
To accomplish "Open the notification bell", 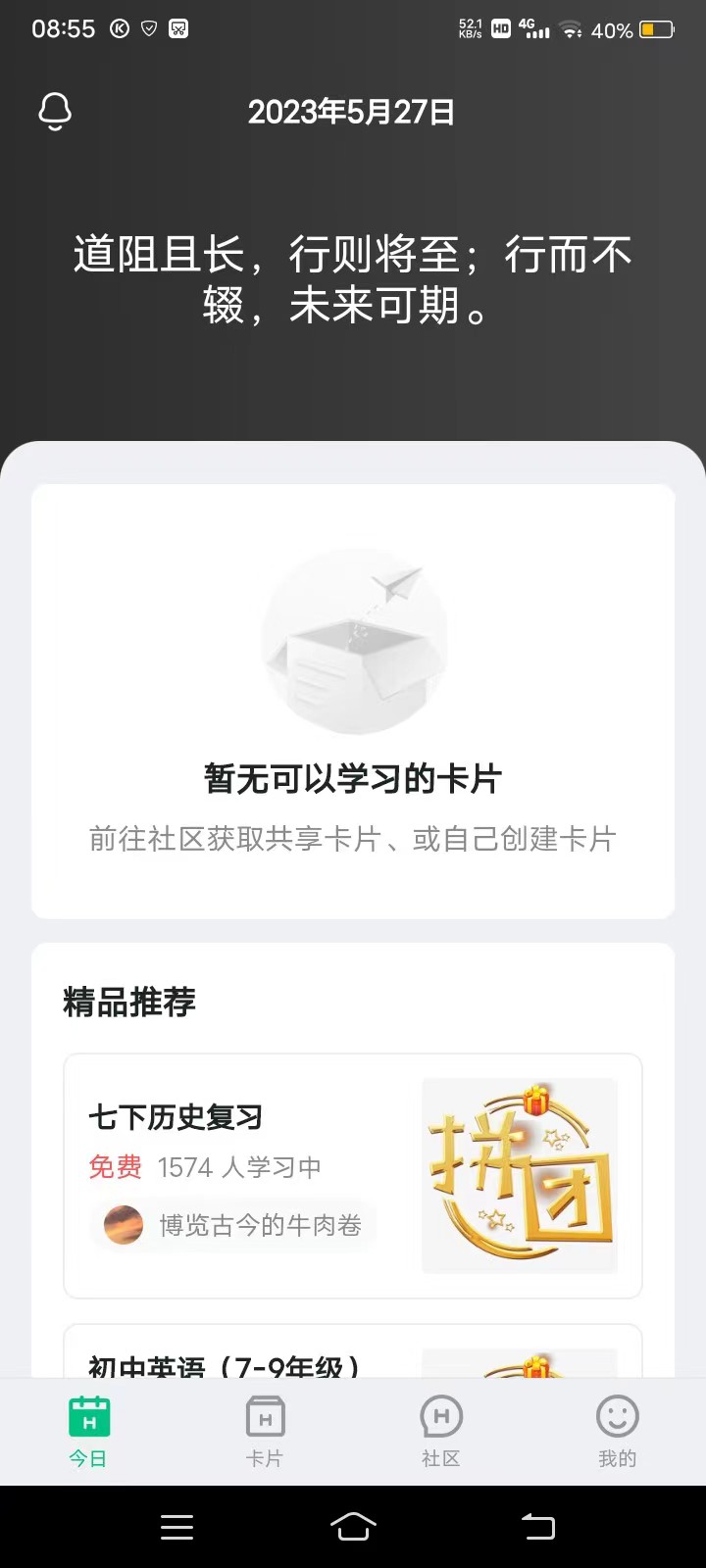I will tap(54, 111).
